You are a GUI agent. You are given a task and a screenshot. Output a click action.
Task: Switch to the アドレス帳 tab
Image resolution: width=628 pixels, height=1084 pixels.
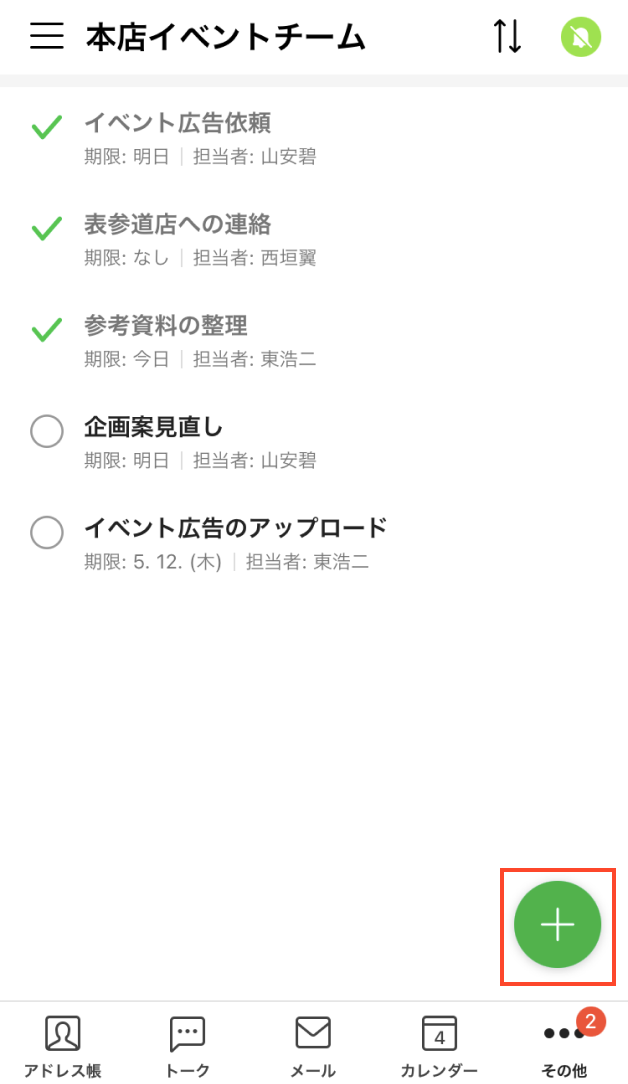63,1045
